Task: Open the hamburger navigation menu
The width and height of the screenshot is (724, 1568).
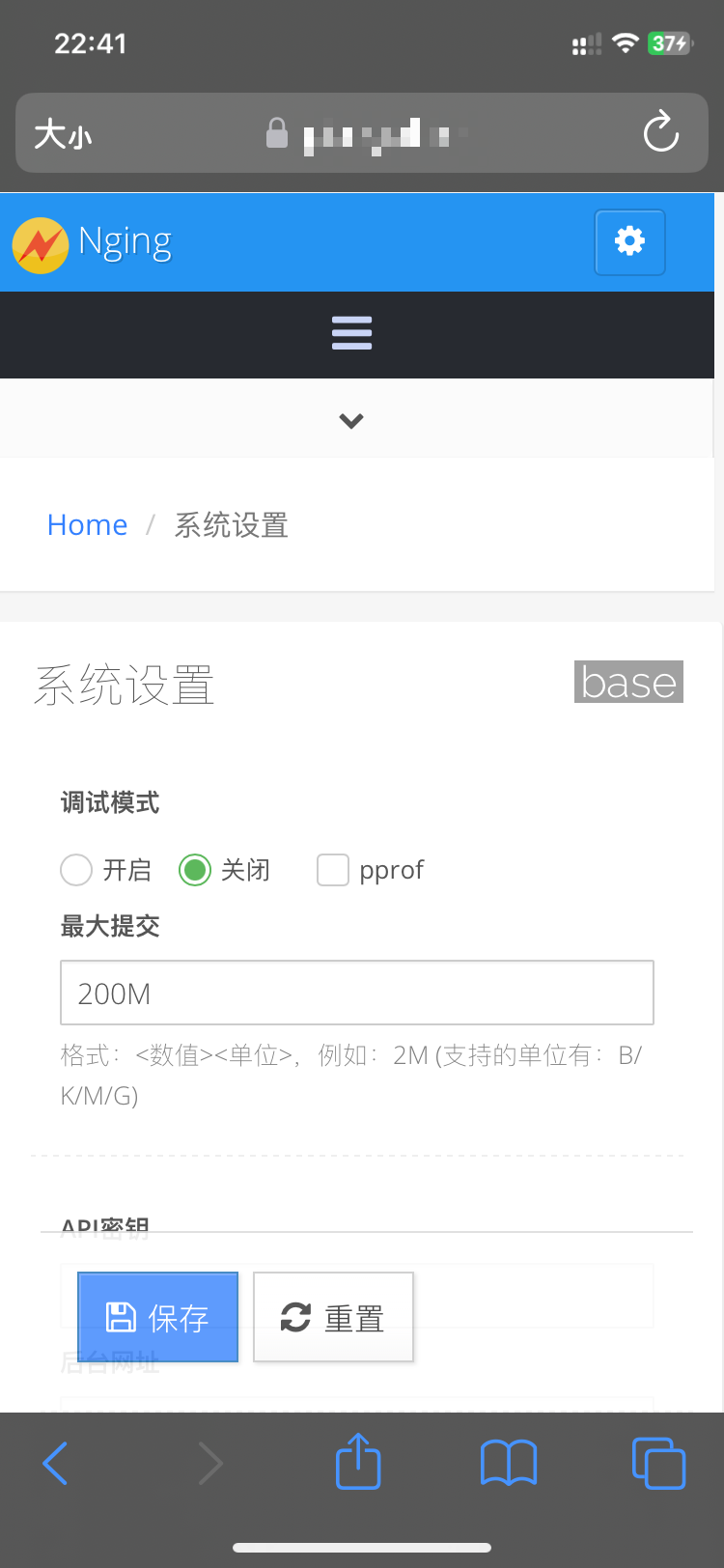Action: click(351, 333)
